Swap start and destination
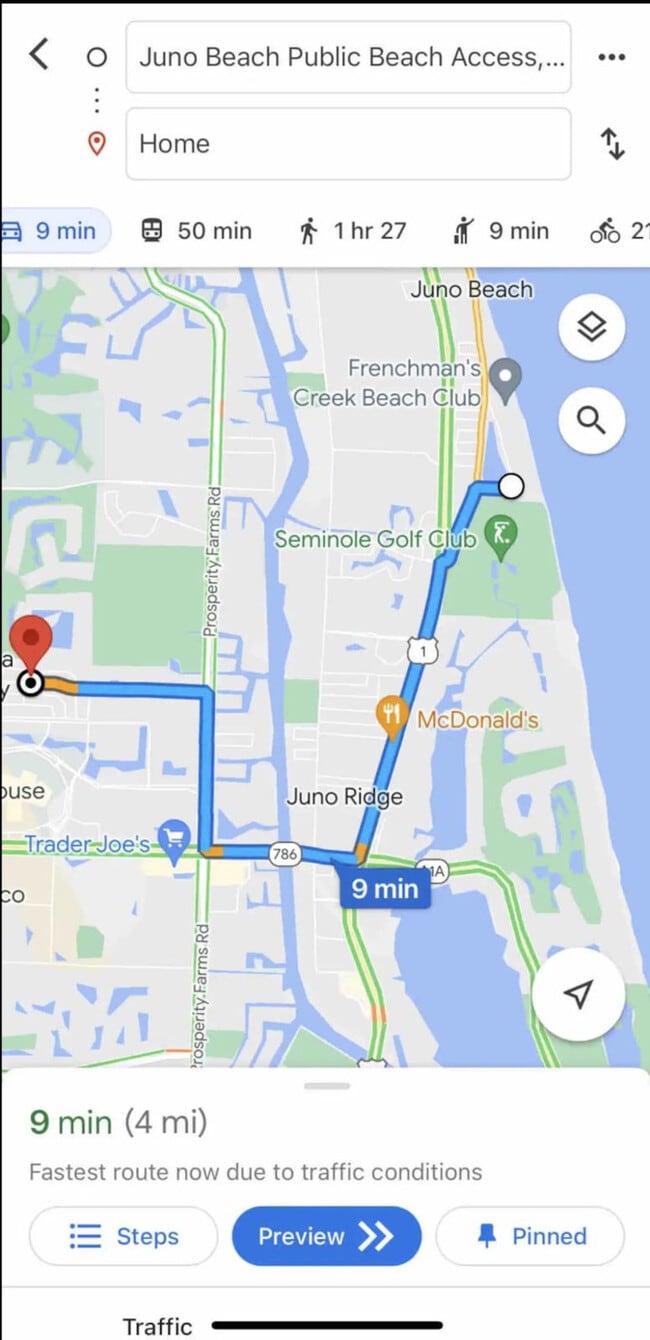 pyautogui.click(x=613, y=145)
